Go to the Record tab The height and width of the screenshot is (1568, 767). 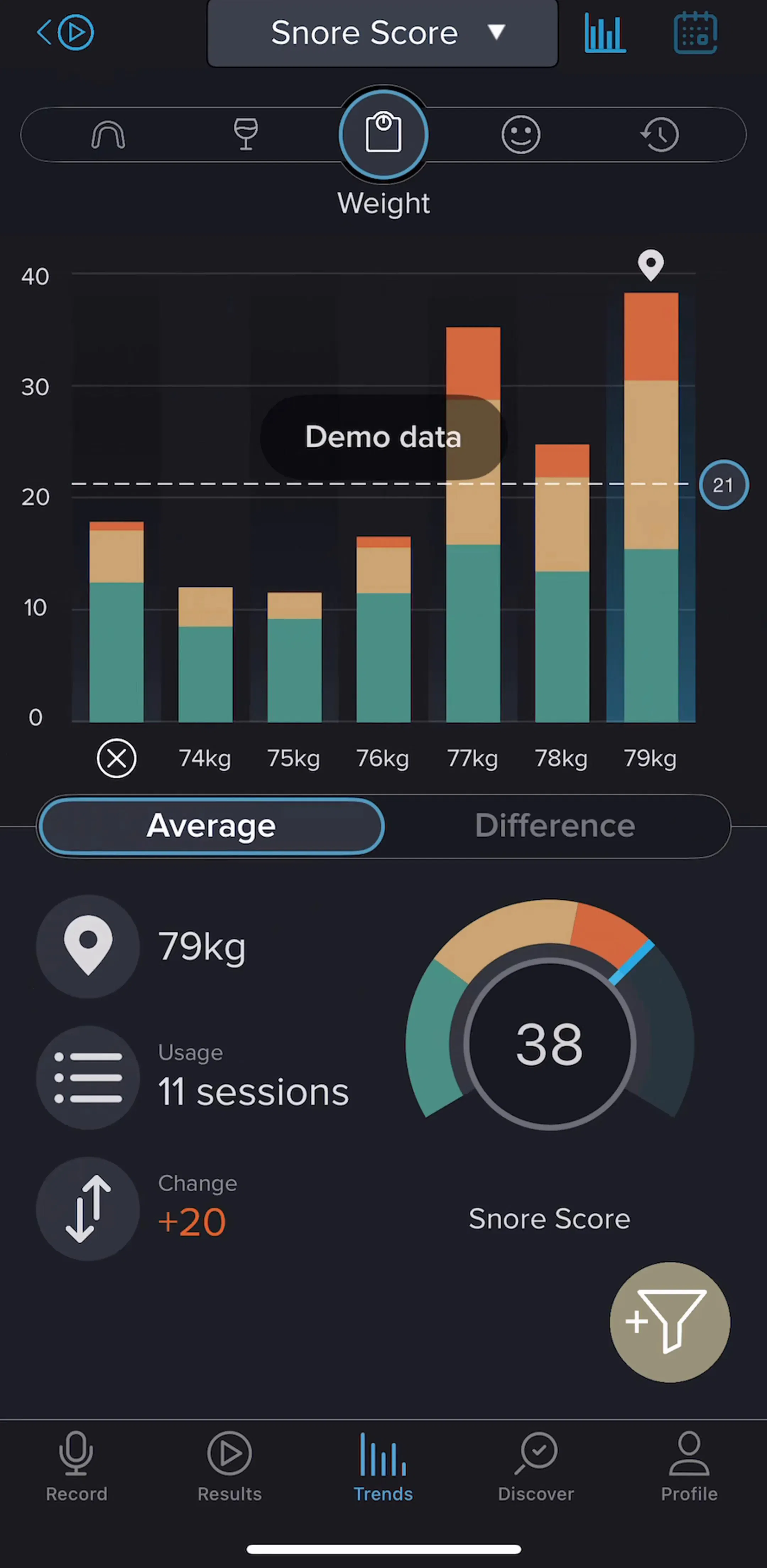pos(77,1467)
